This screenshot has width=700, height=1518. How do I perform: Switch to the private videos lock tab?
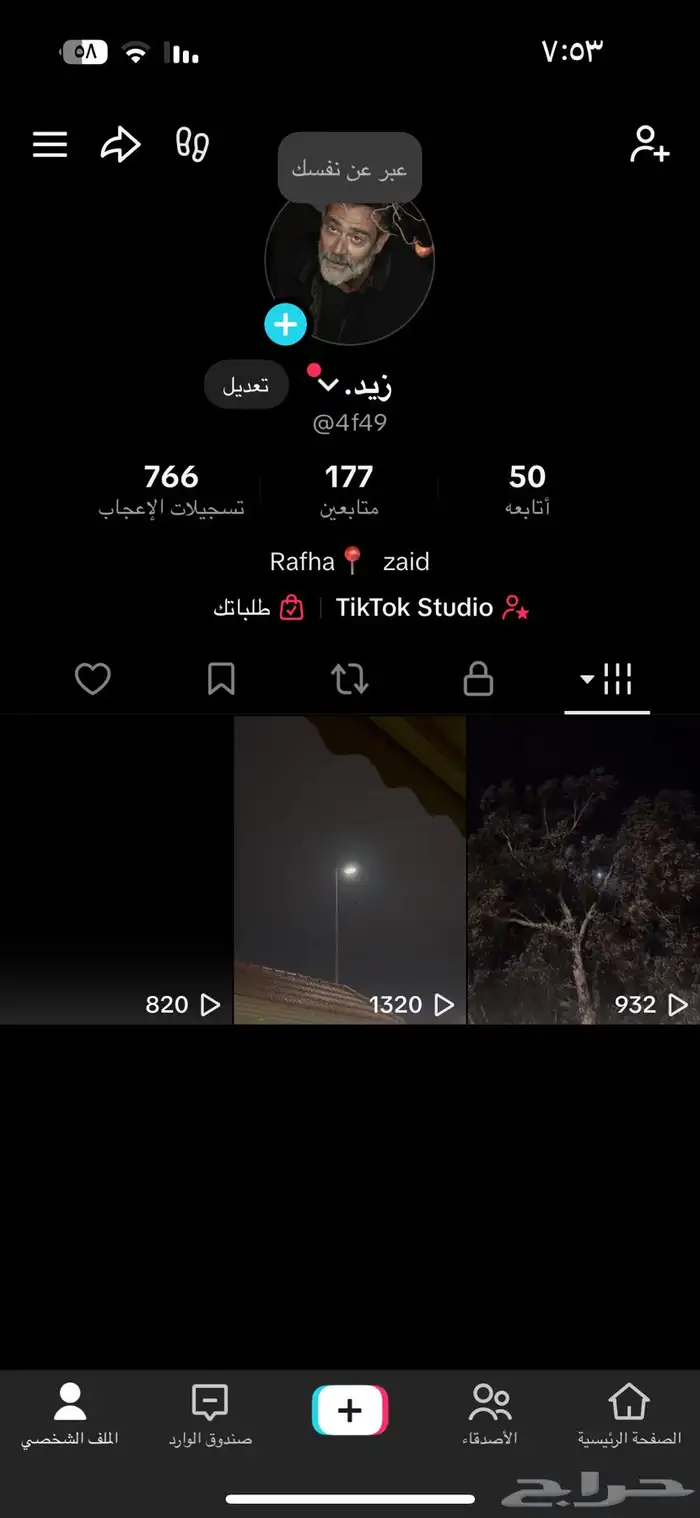coord(478,680)
